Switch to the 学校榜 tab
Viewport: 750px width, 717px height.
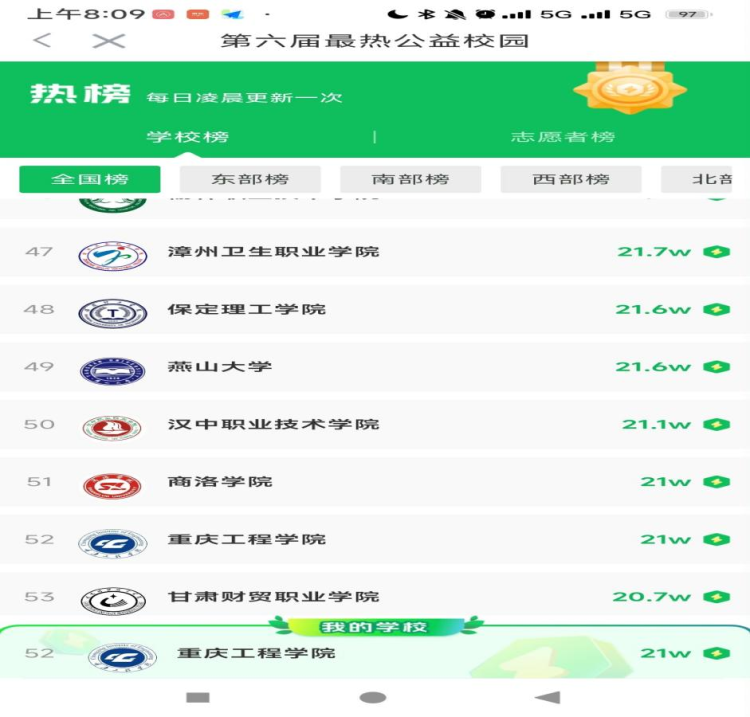(x=187, y=137)
